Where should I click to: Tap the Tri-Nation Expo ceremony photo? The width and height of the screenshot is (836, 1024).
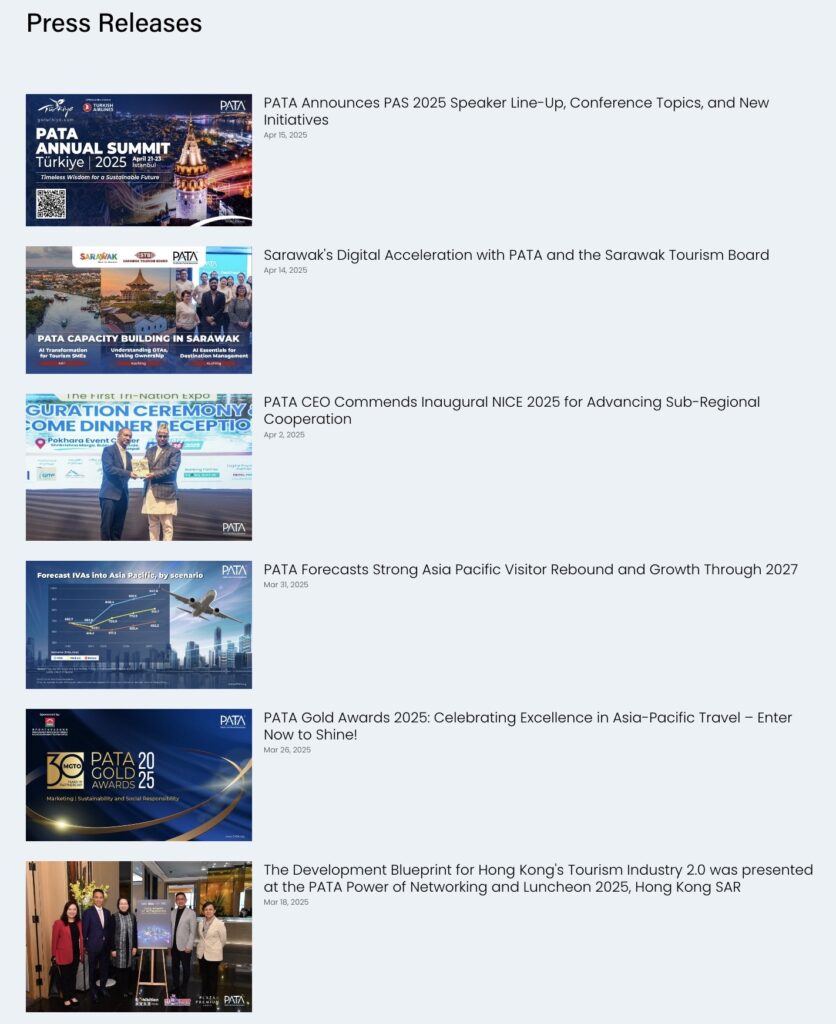[x=139, y=467]
